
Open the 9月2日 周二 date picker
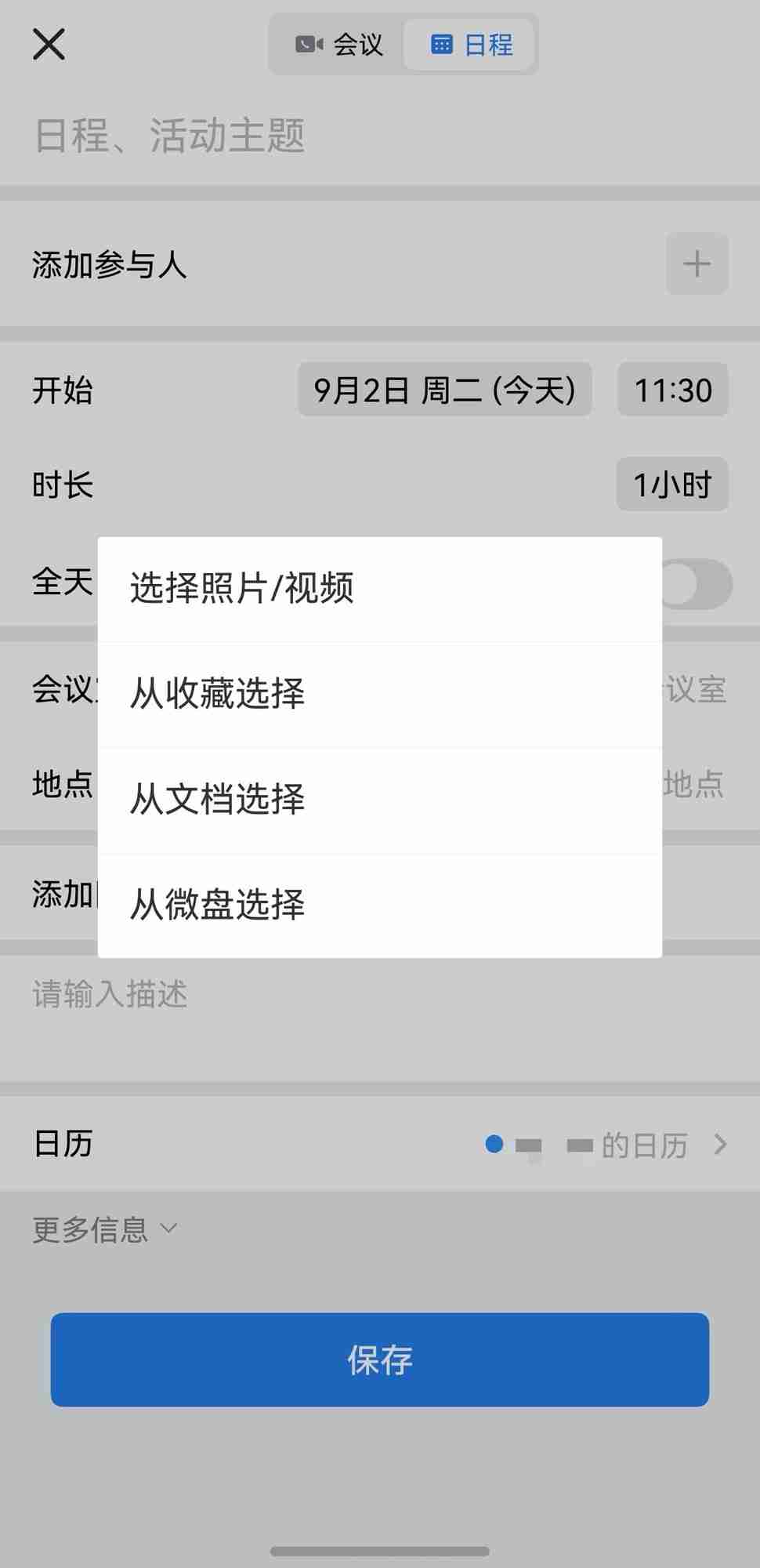click(x=445, y=390)
